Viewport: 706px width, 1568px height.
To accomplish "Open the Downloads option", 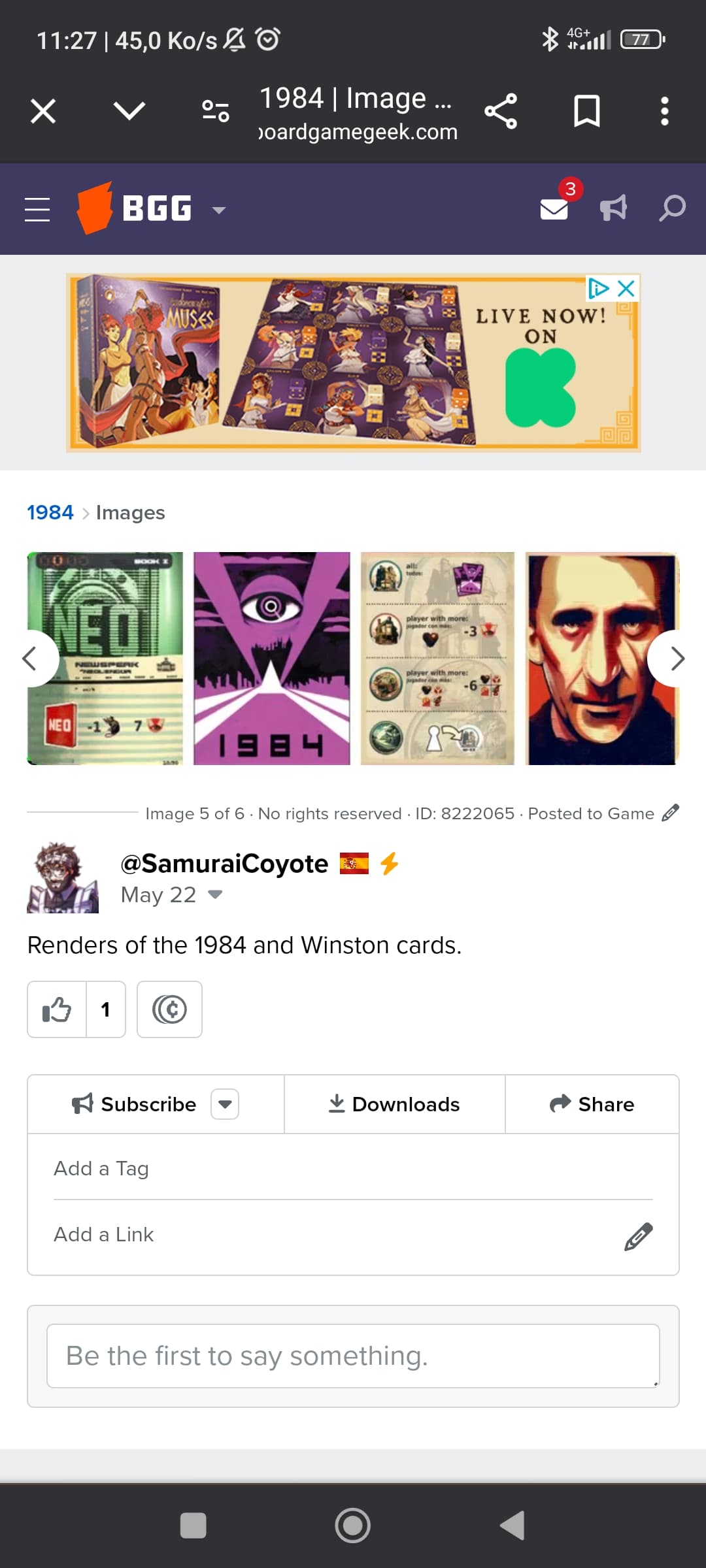I will click(394, 1104).
